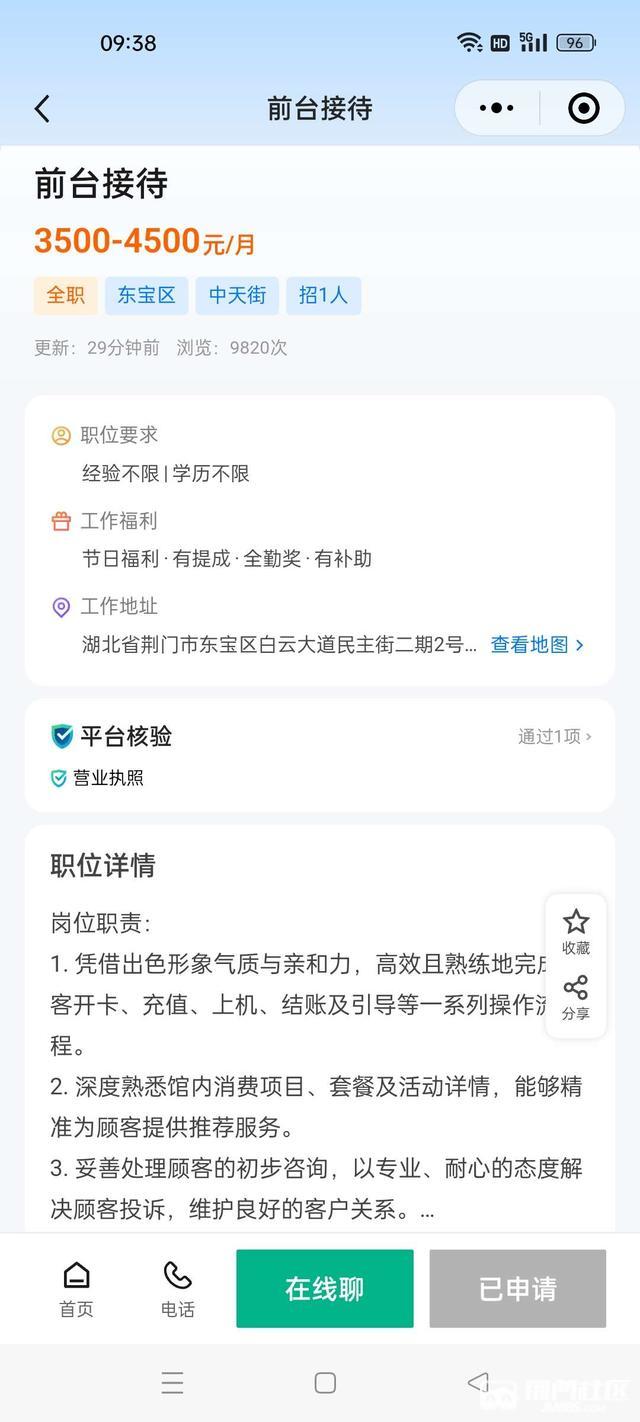Tap the system home navigation button
640x1422 pixels.
(325, 1382)
